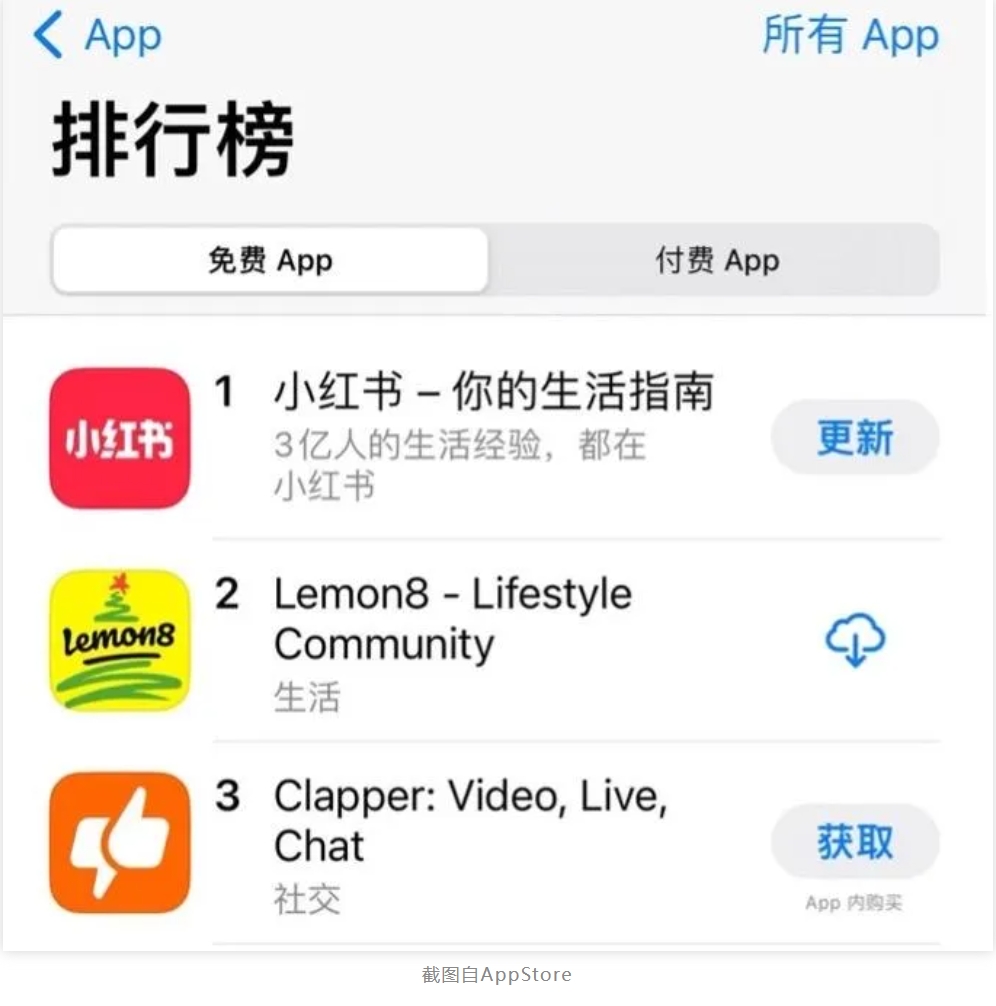Switch to the 付费 App tab
The width and height of the screenshot is (996, 1006).
tap(716, 261)
